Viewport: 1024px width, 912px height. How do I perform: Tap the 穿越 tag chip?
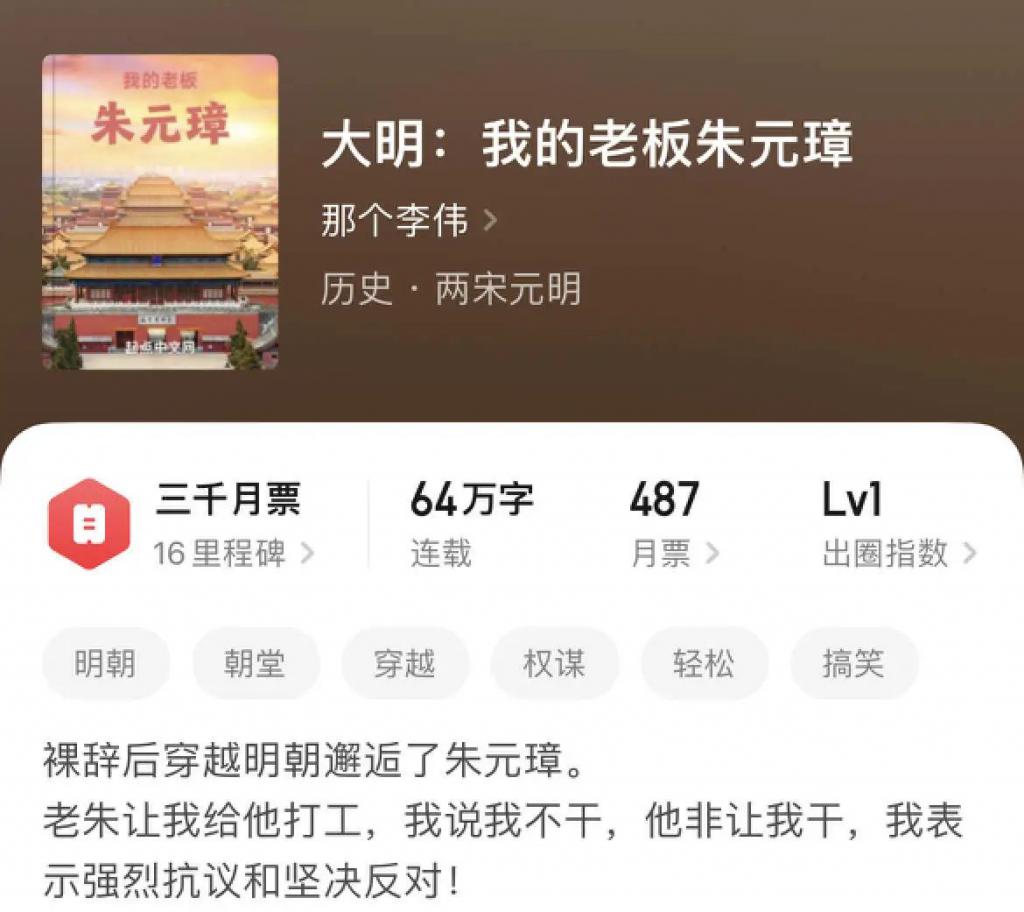pos(405,664)
